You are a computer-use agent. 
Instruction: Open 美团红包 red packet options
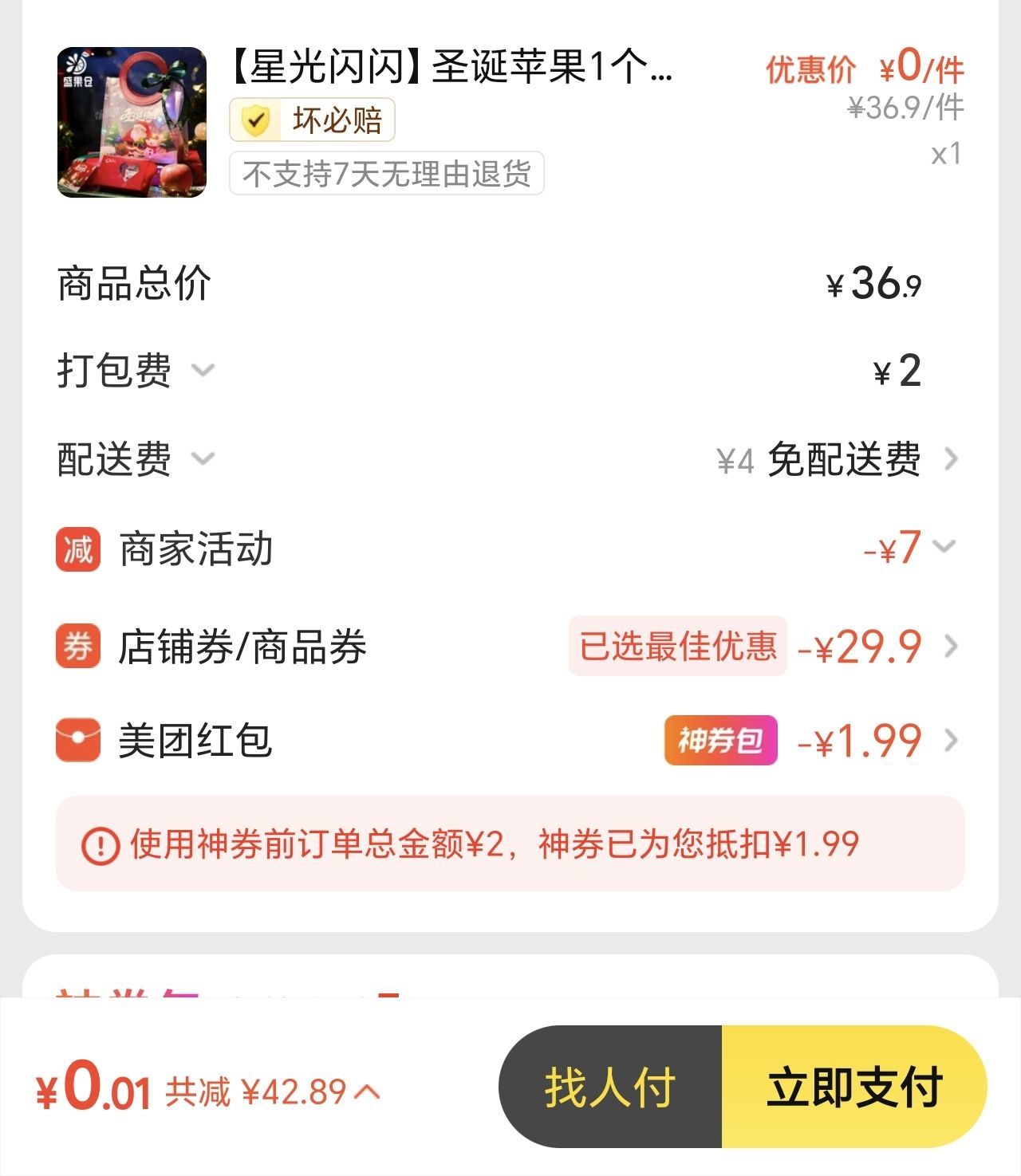coord(950,741)
